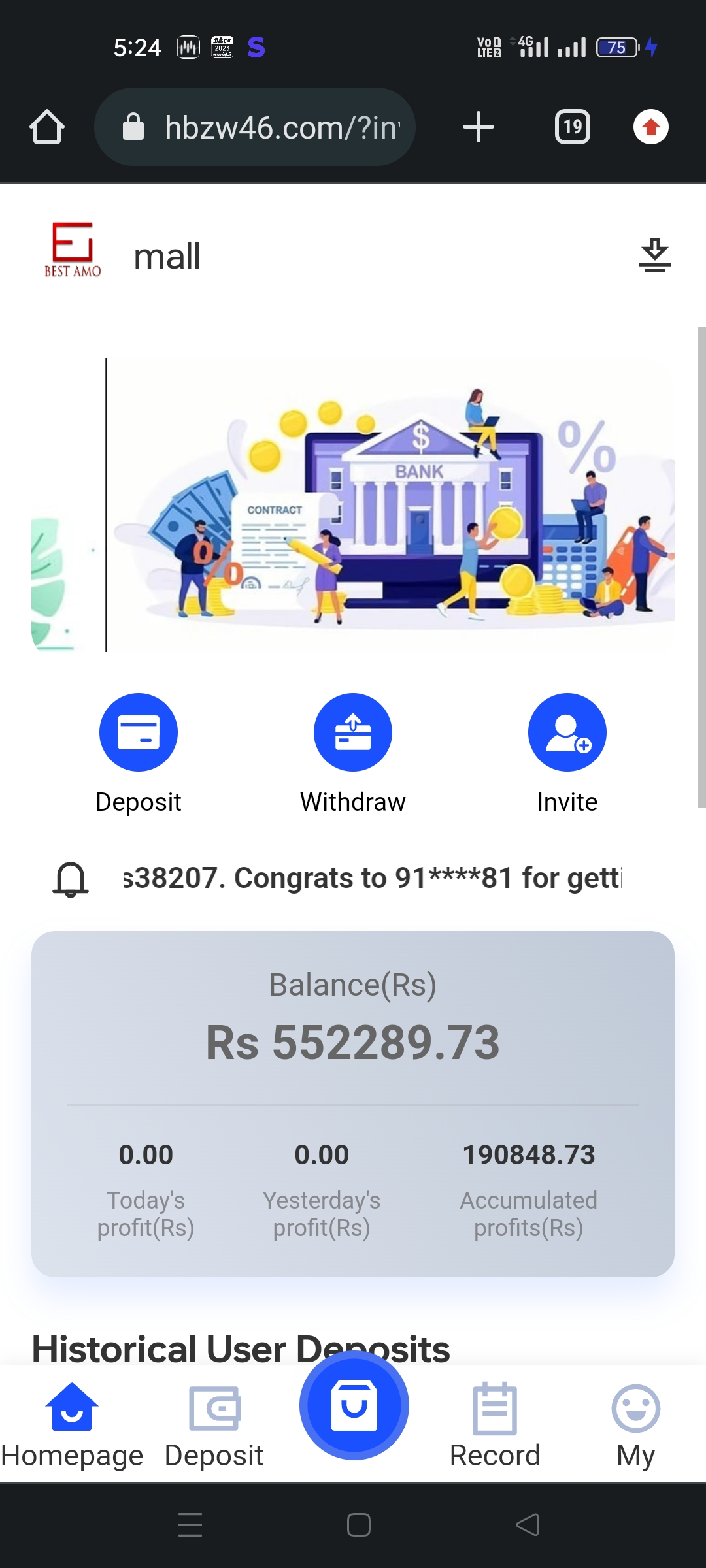The height and width of the screenshot is (1568, 706).
Task: Open a new browser tab
Action: point(479,127)
